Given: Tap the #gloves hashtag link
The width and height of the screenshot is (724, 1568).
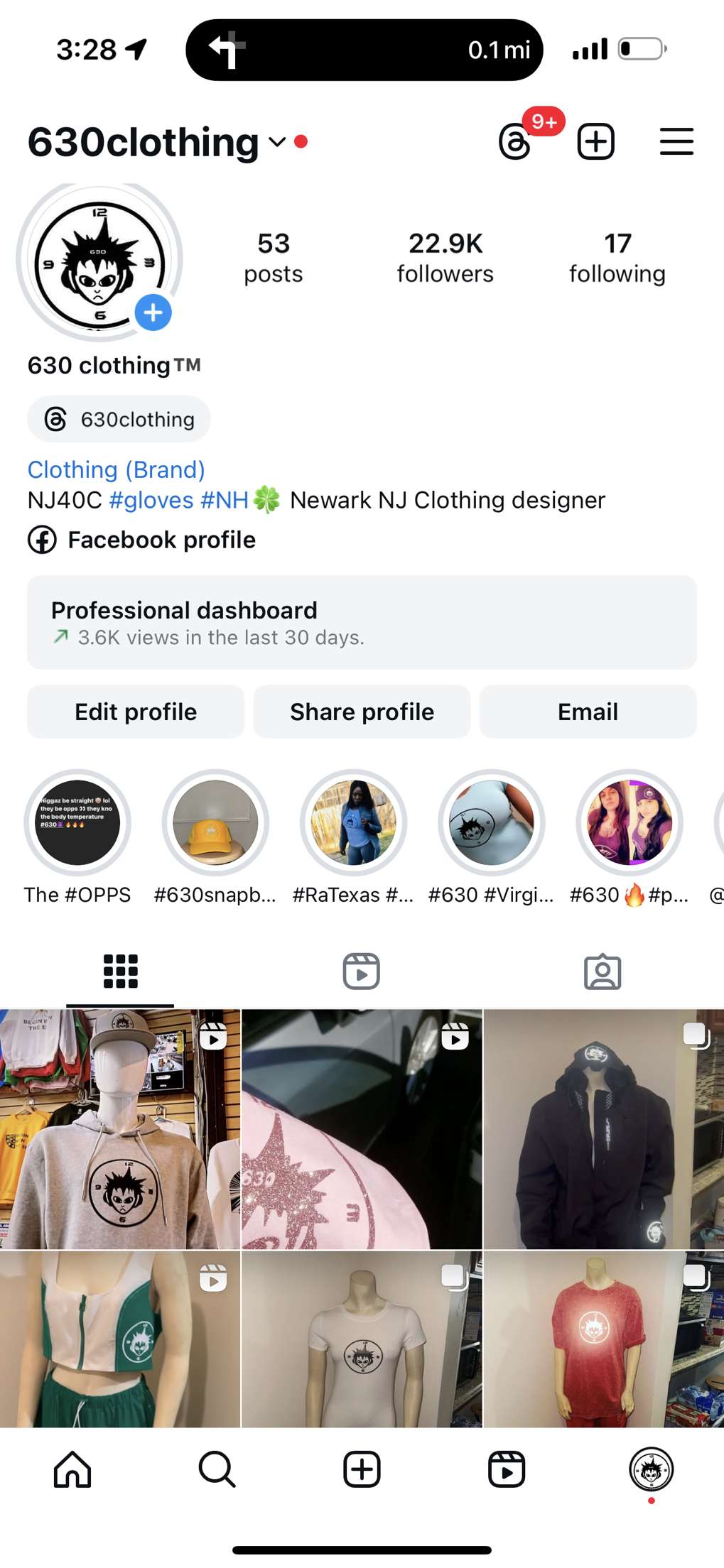Looking at the screenshot, I should pyautogui.click(x=151, y=500).
